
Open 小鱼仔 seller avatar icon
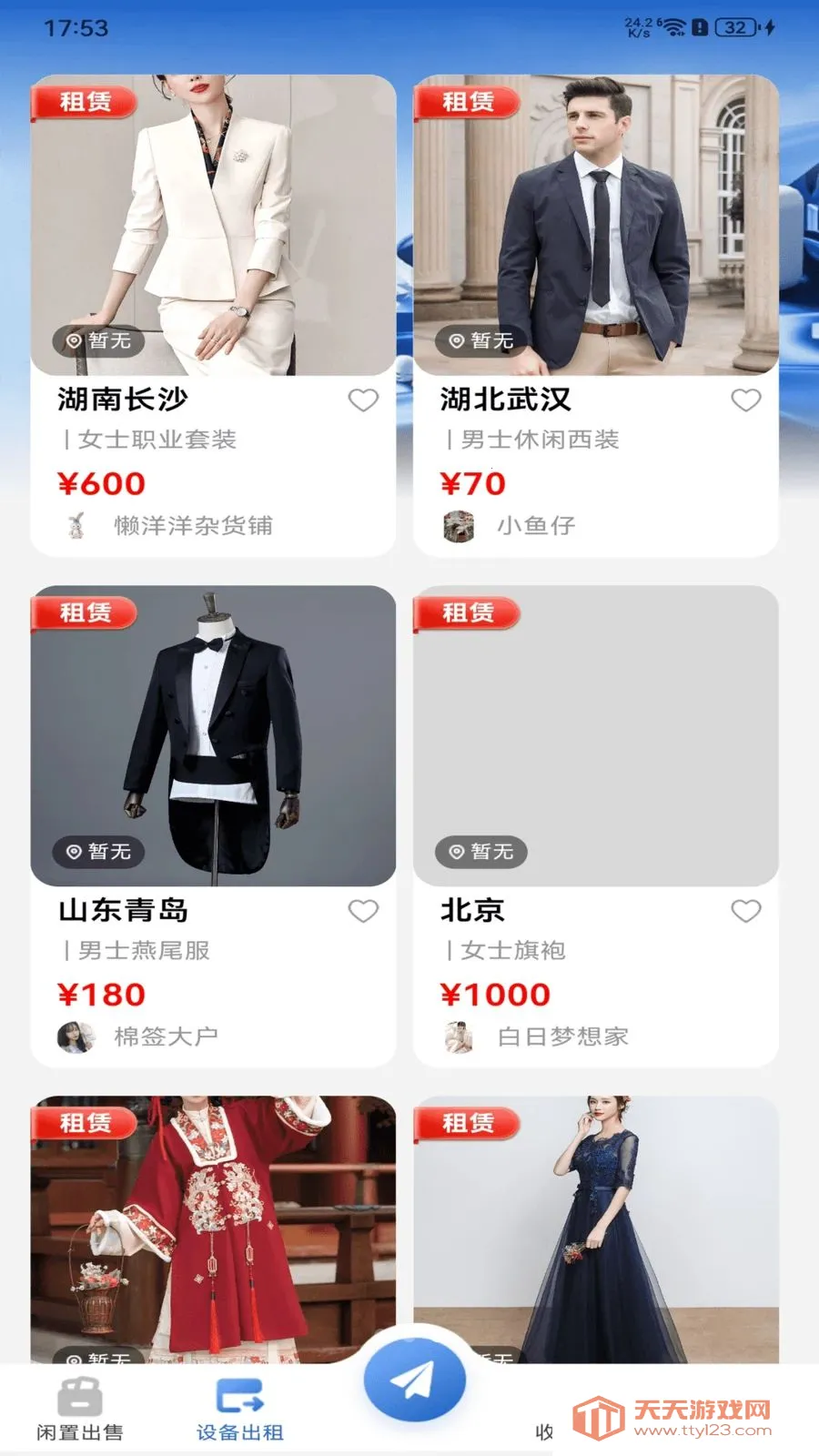click(x=460, y=525)
